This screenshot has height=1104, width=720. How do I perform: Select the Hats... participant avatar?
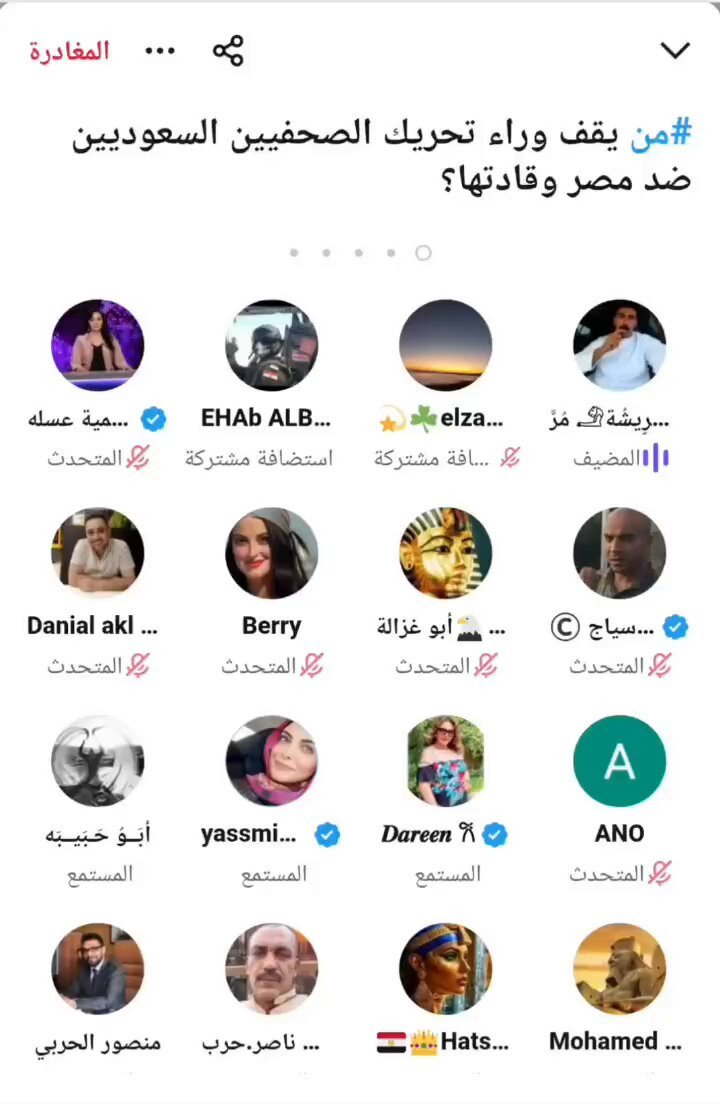point(445,968)
